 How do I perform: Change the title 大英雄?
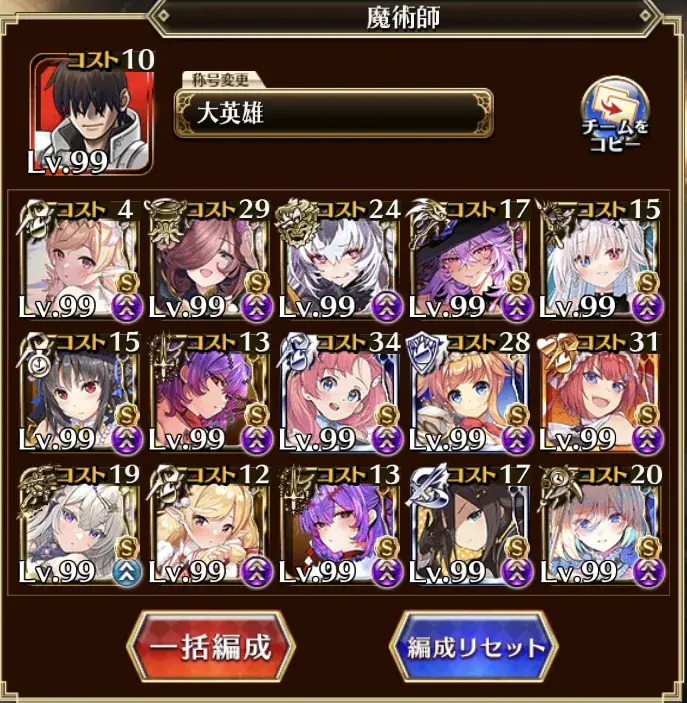coord(333,113)
